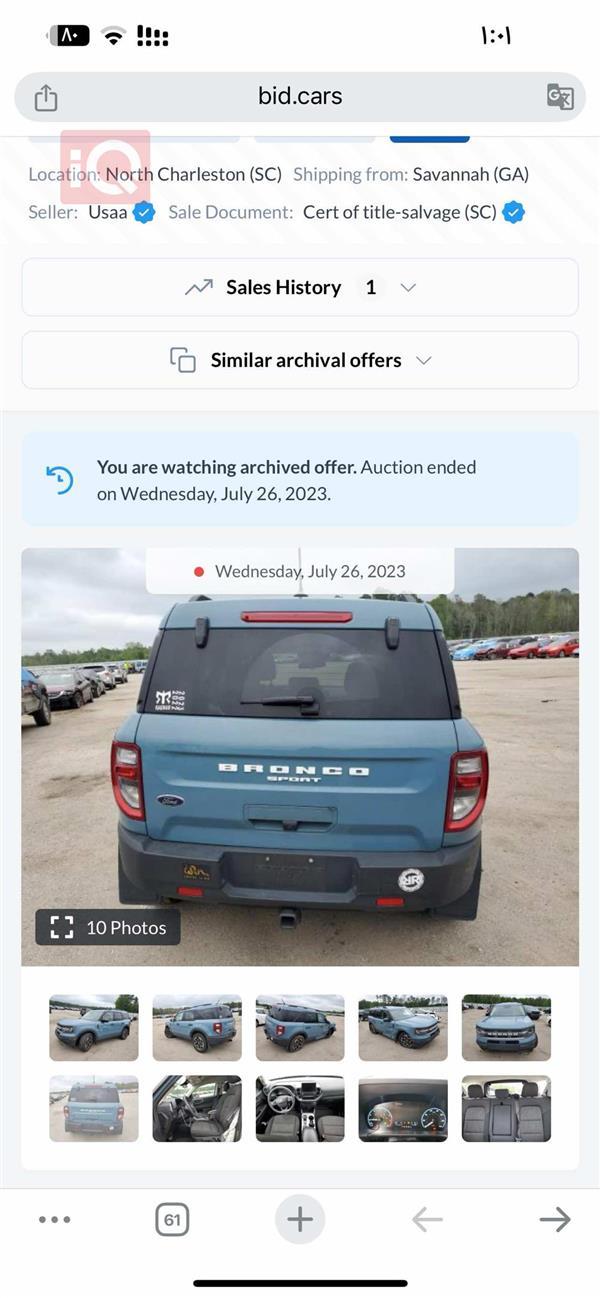The height and width of the screenshot is (1298, 600).
Task: Share this page from the address bar
Action: pyautogui.click(x=46, y=97)
